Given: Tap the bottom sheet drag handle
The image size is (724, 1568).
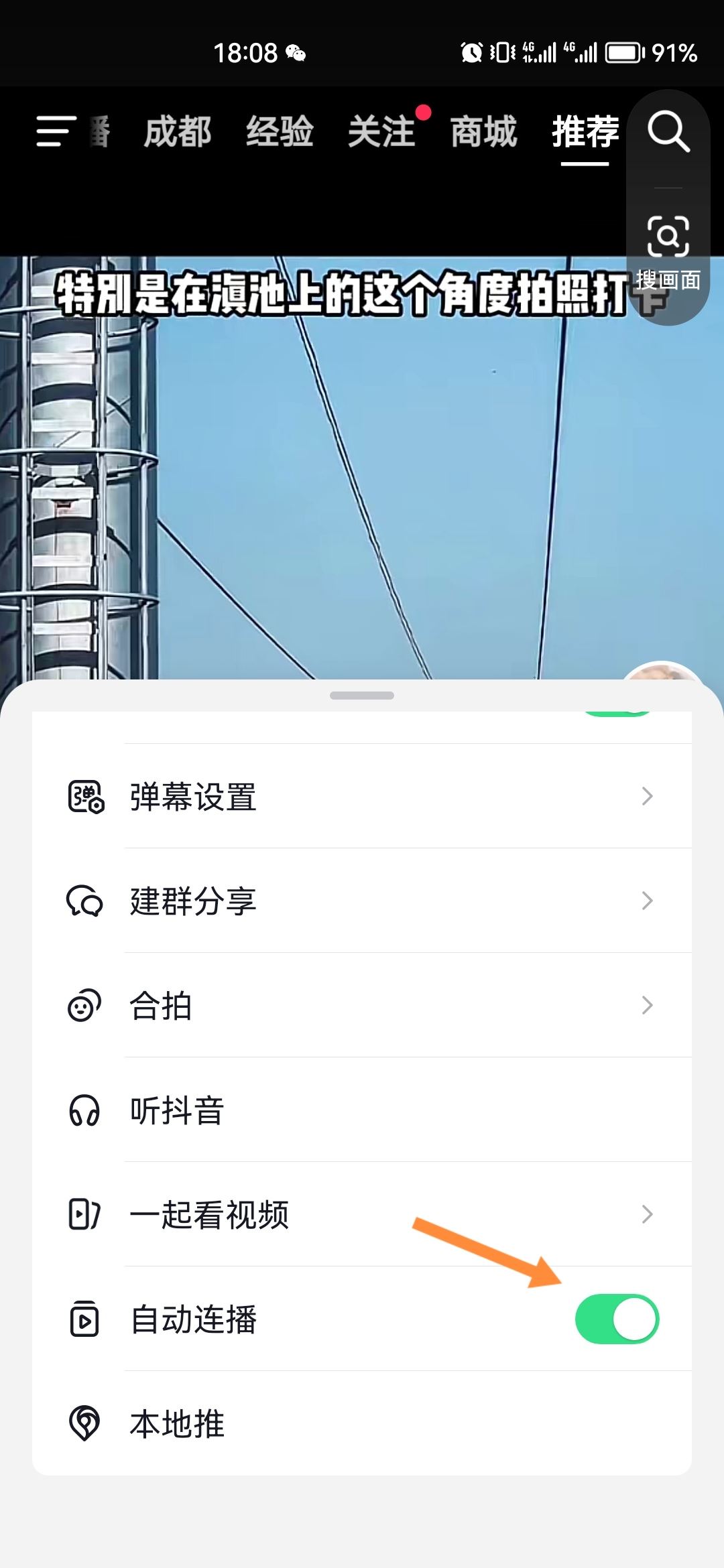Looking at the screenshot, I should tap(362, 696).
